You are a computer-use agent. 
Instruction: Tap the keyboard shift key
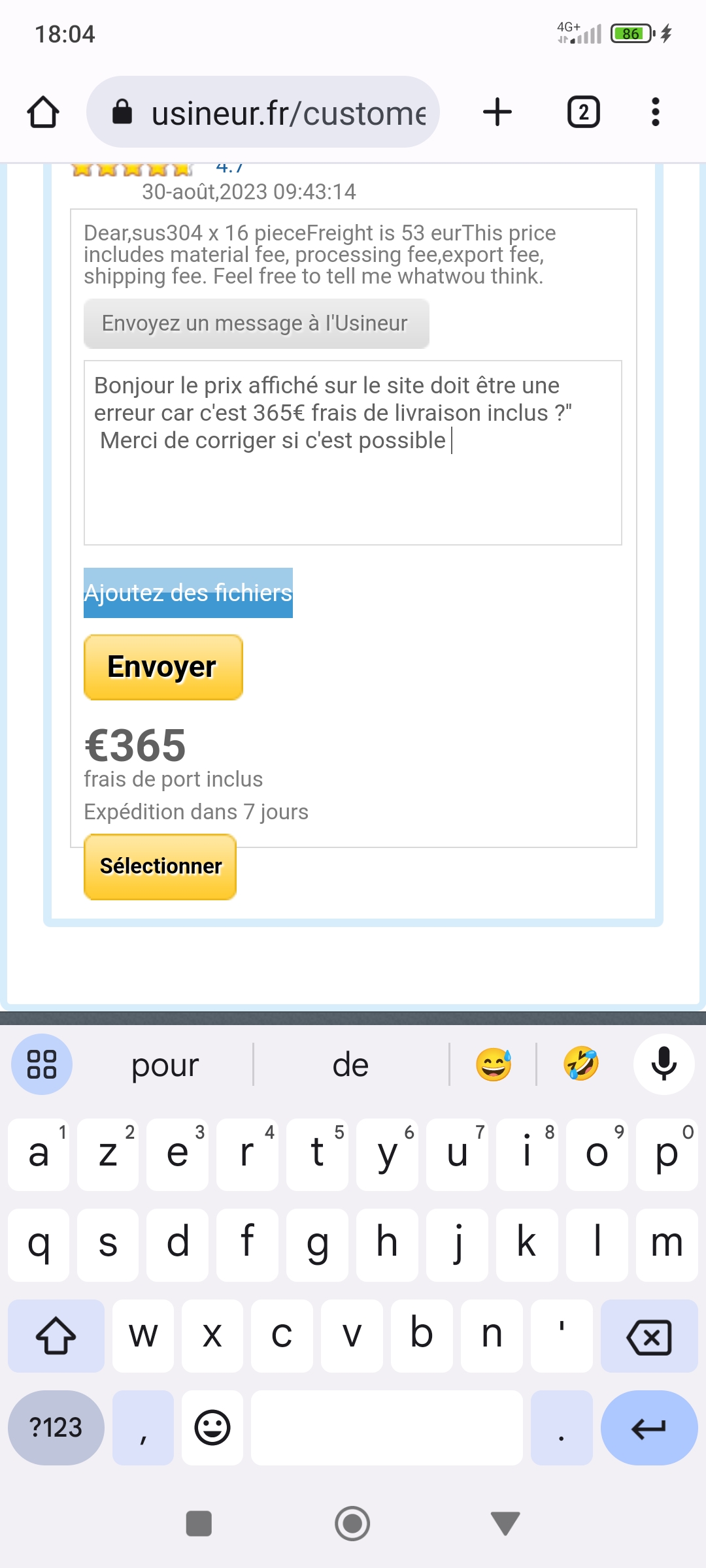[x=56, y=1336]
